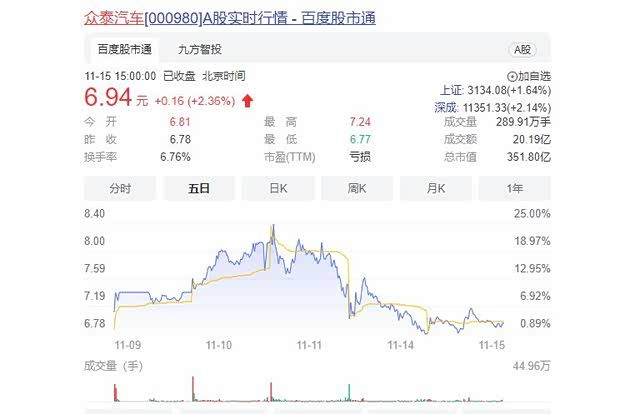View the 月K chart
620x414 pixels.
click(436, 188)
